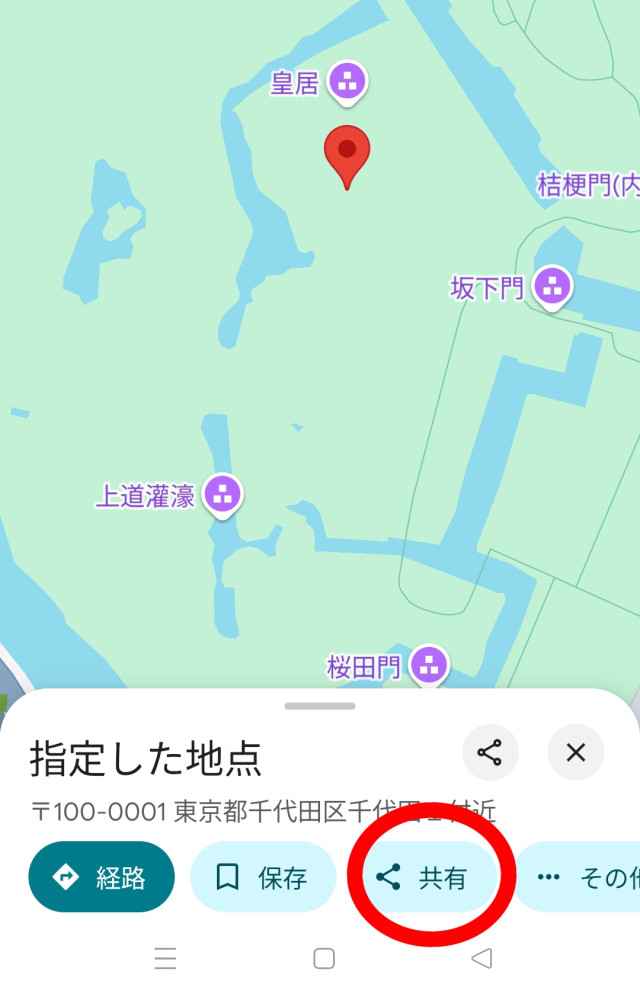Tap the round share icon beside the title
This screenshot has height=997, width=640.
[x=490, y=753]
